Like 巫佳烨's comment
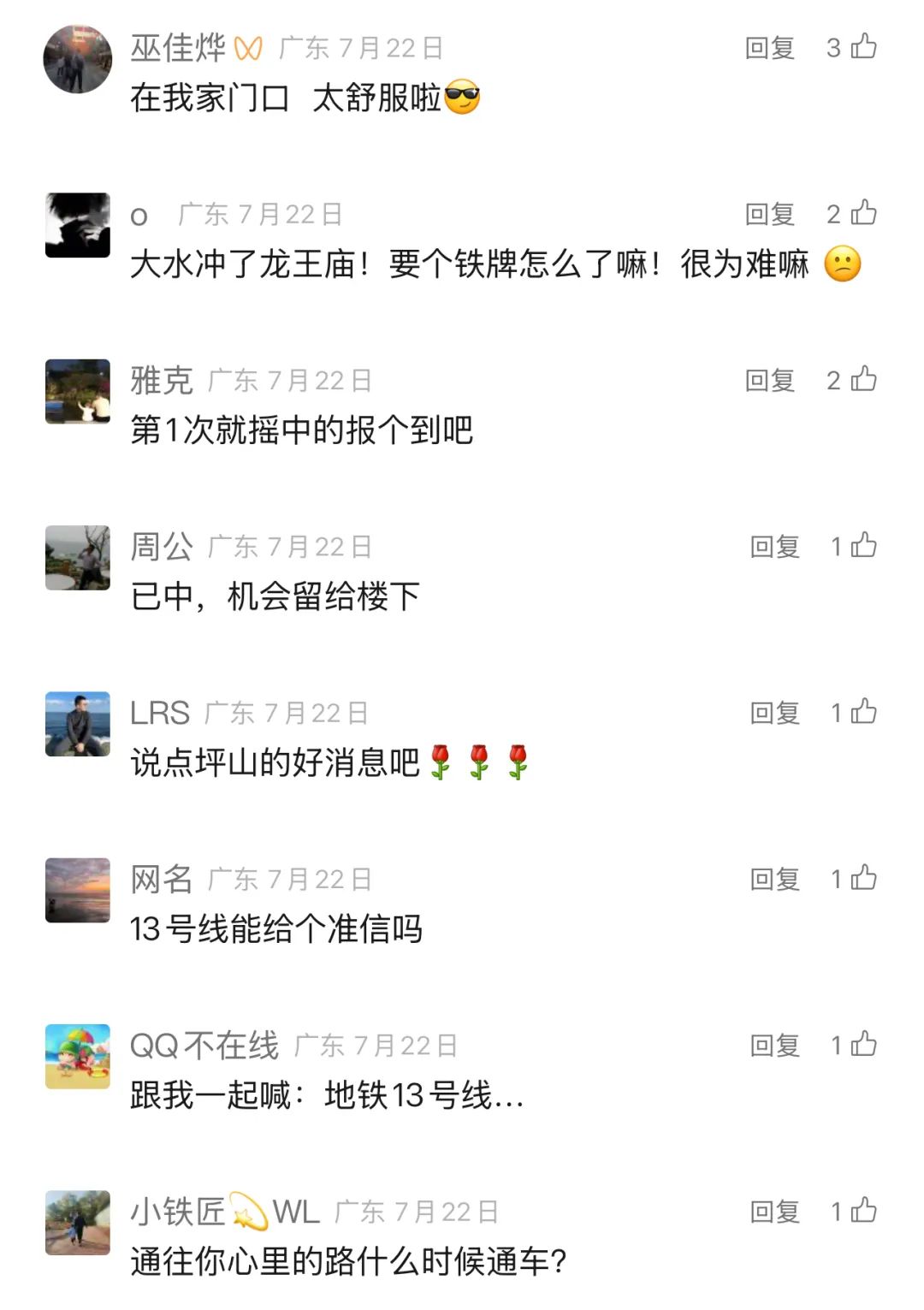 [864, 46]
